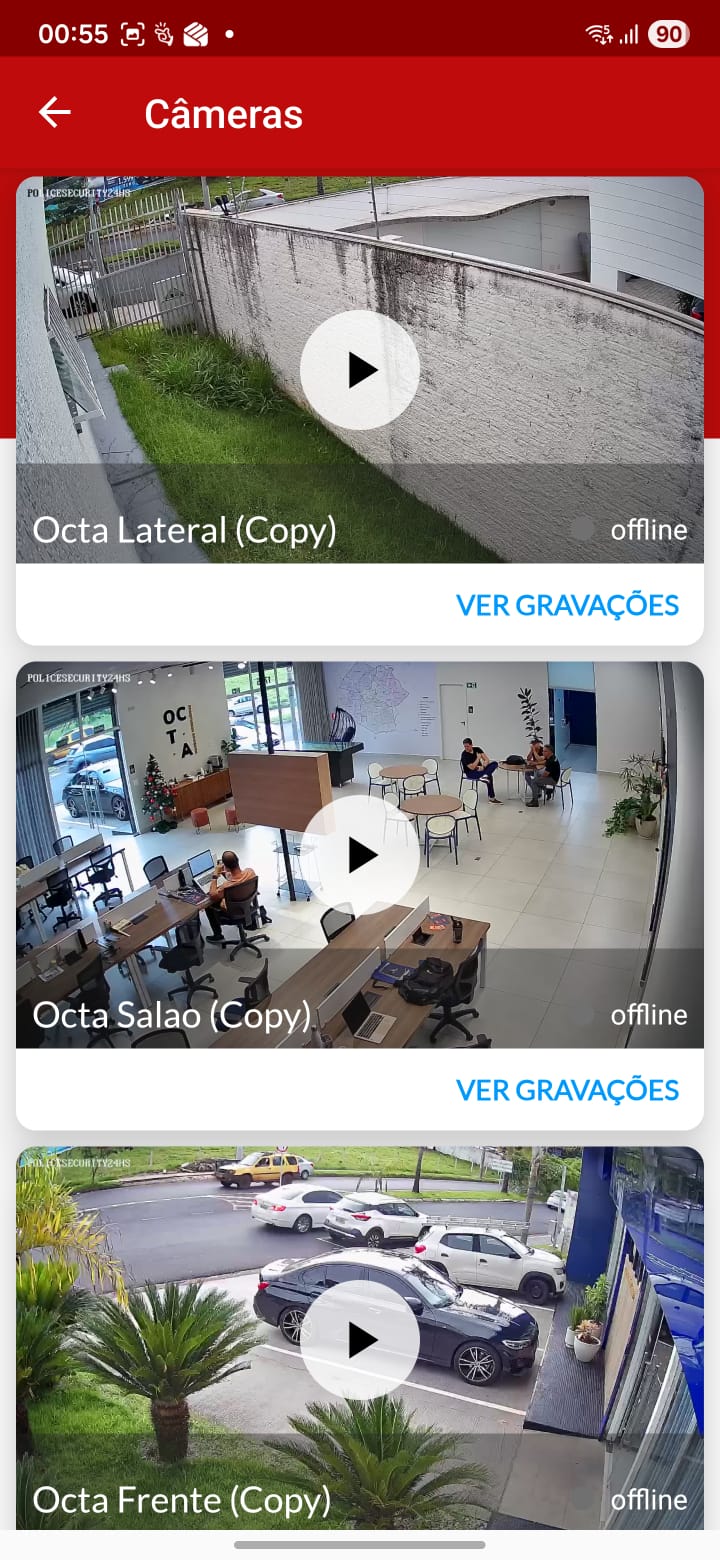720x1560 pixels.
Task: Tap the layered cards notification icon
Action: [197, 33]
